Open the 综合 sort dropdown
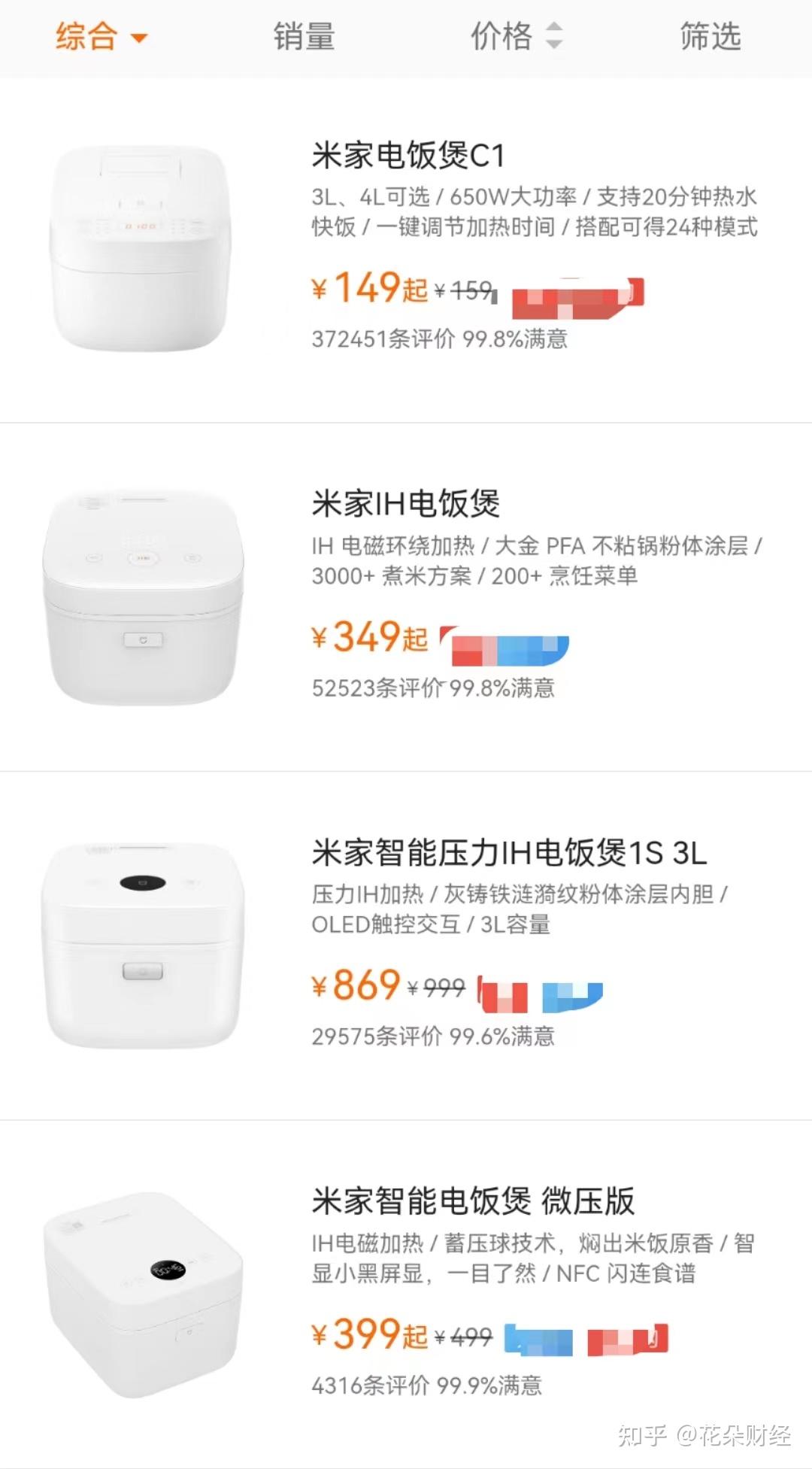Screen dimensions: 812x1469 [x=101, y=36]
